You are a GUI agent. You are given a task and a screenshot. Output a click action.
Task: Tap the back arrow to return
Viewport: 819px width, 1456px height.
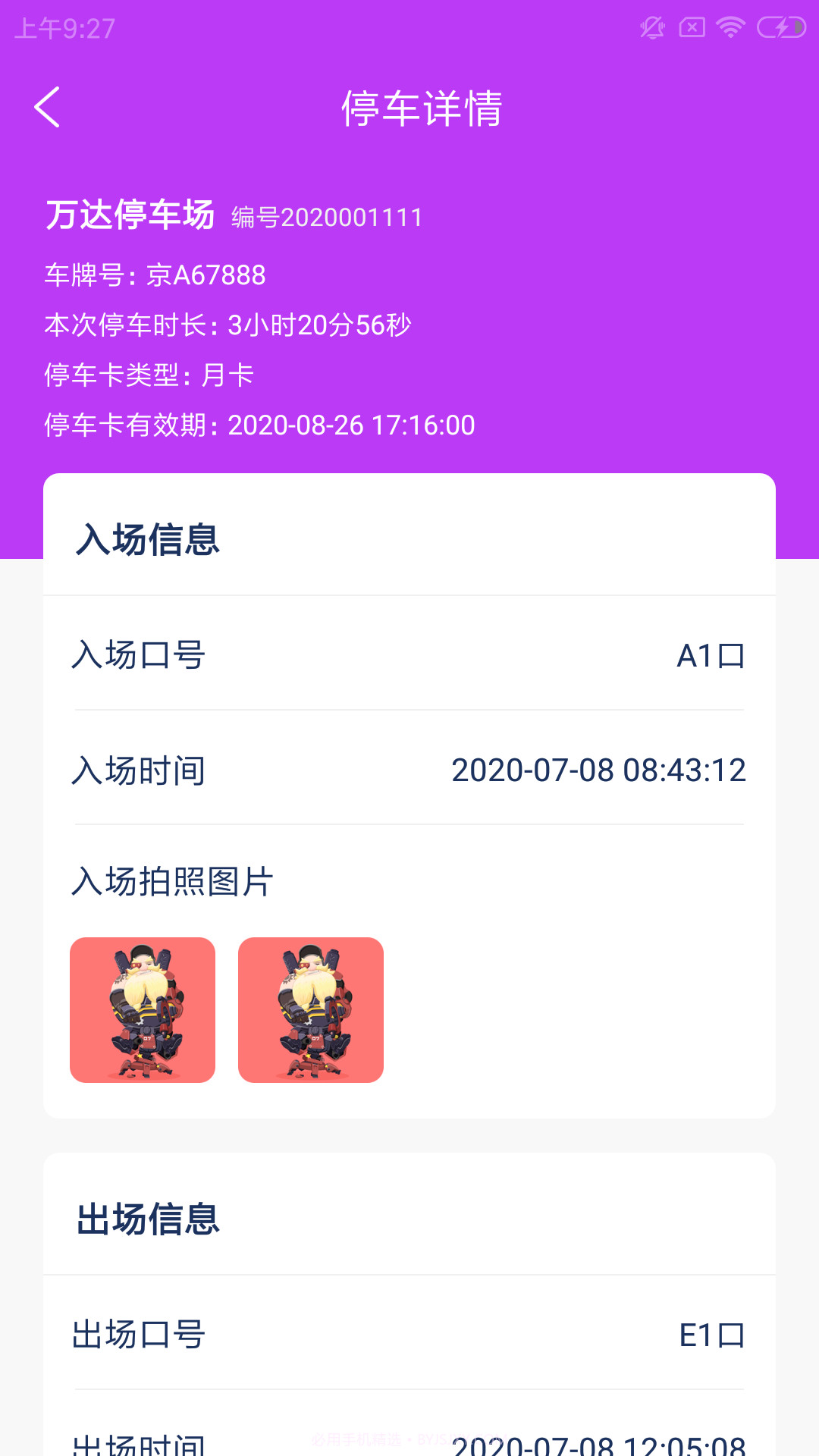tap(48, 108)
